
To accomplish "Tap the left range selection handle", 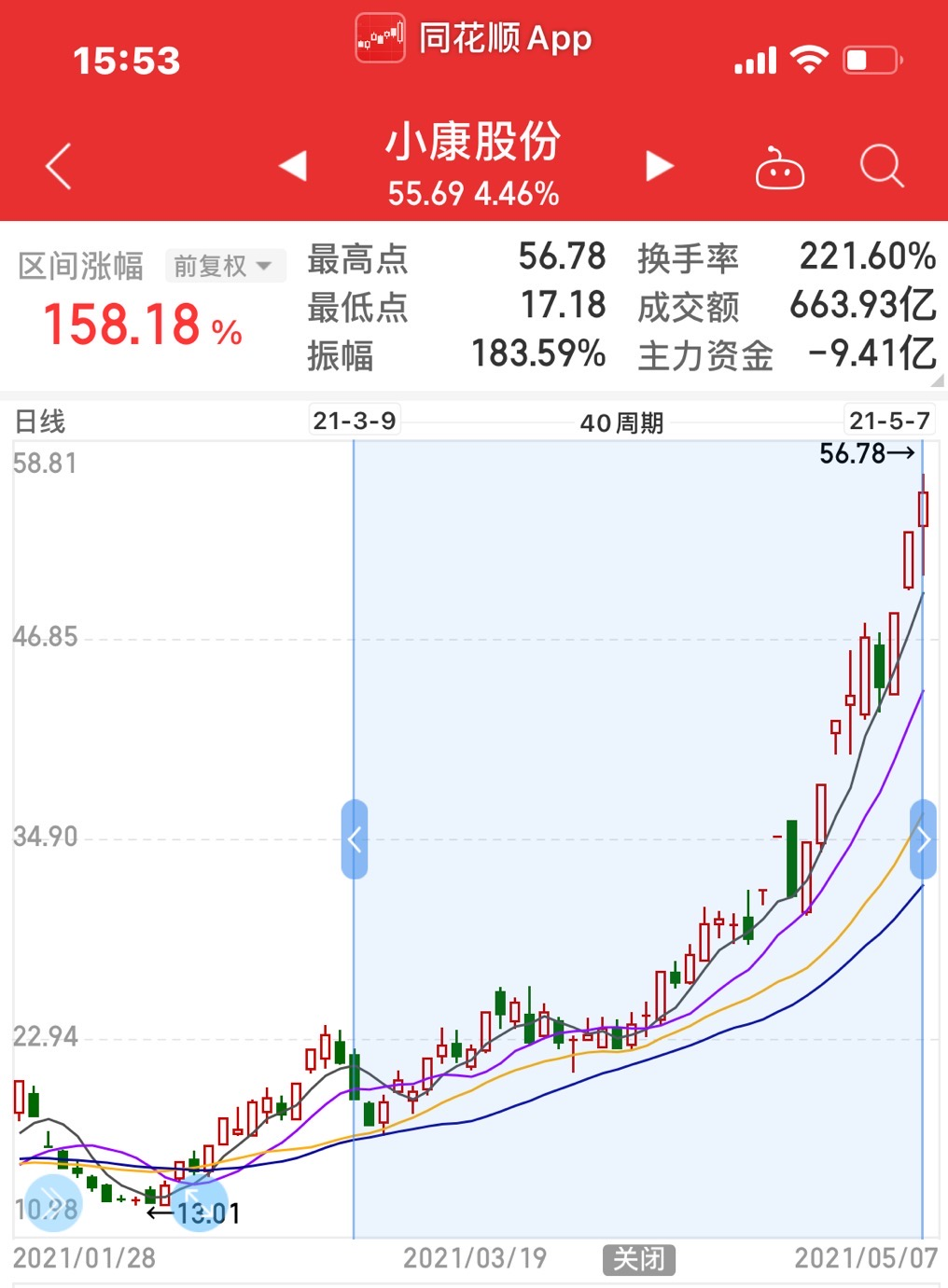I will click(355, 839).
